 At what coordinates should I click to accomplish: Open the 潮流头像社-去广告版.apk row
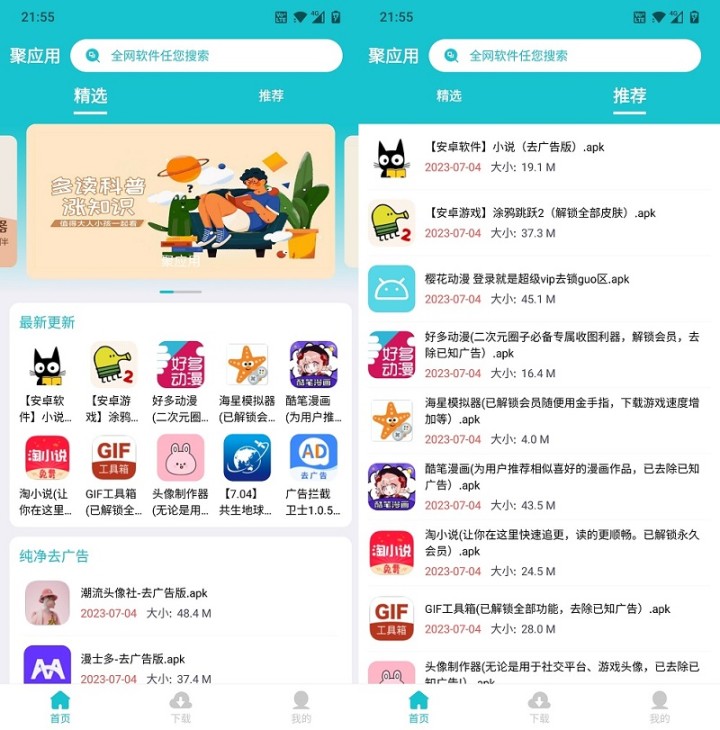180,603
